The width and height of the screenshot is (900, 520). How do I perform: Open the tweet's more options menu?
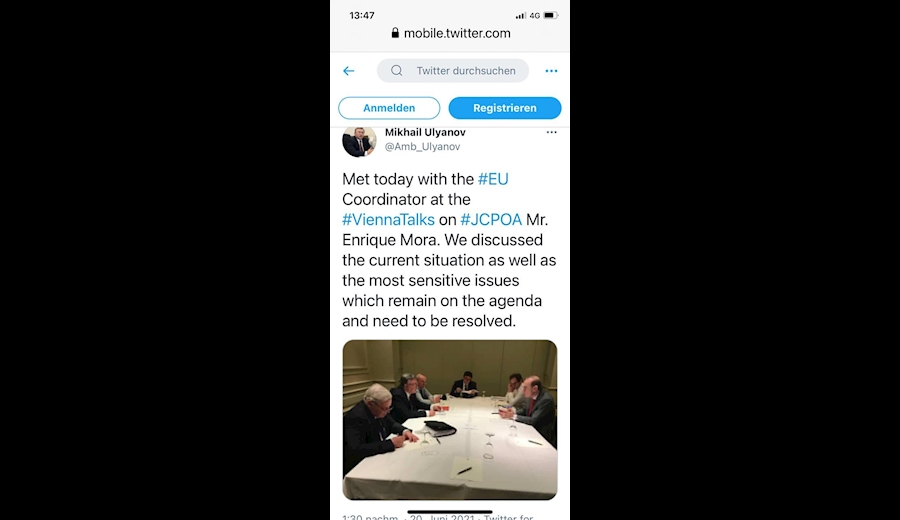click(x=551, y=132)
